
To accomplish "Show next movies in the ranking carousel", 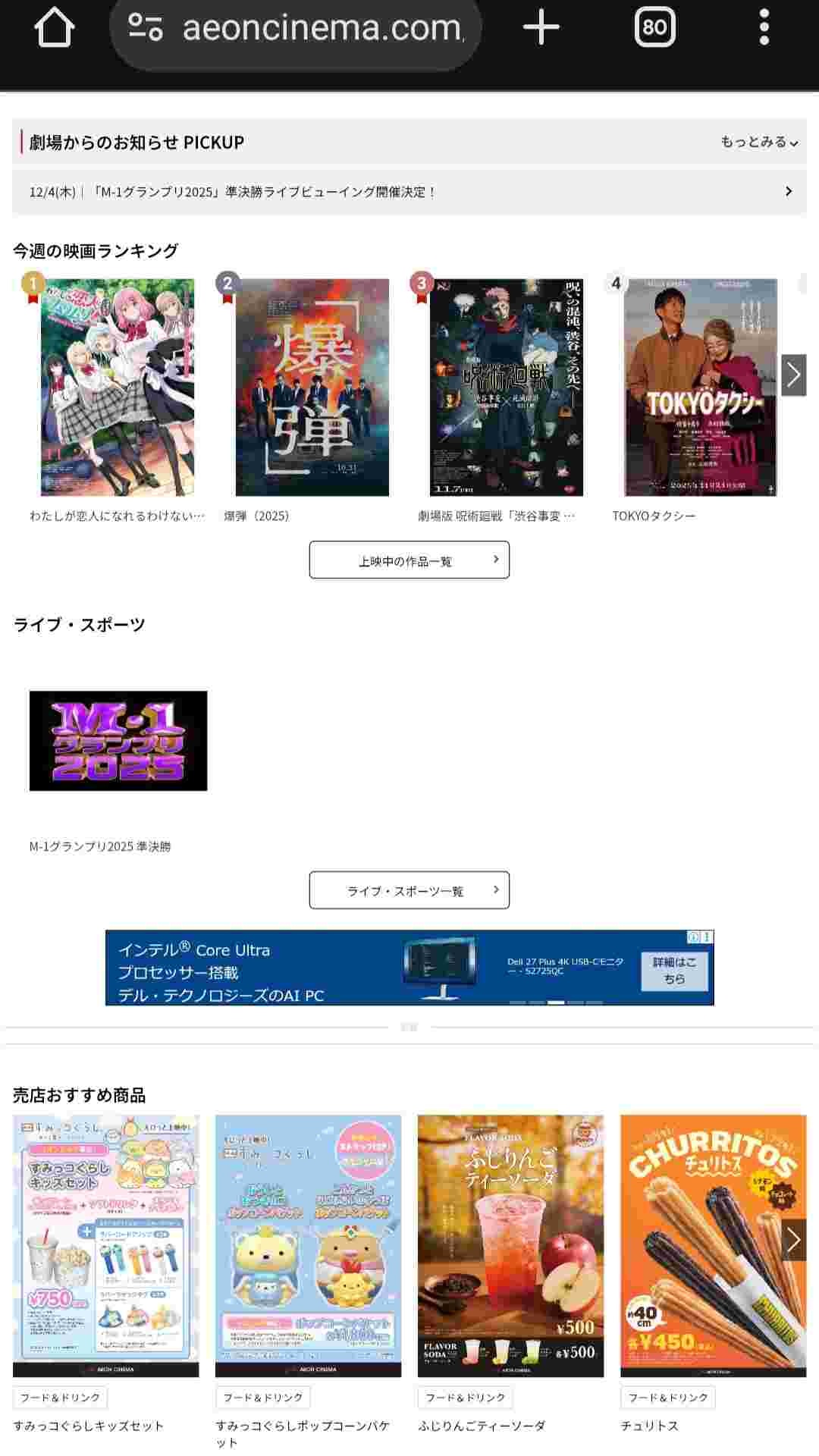I will pyautogui.click(x=793, y=375).
